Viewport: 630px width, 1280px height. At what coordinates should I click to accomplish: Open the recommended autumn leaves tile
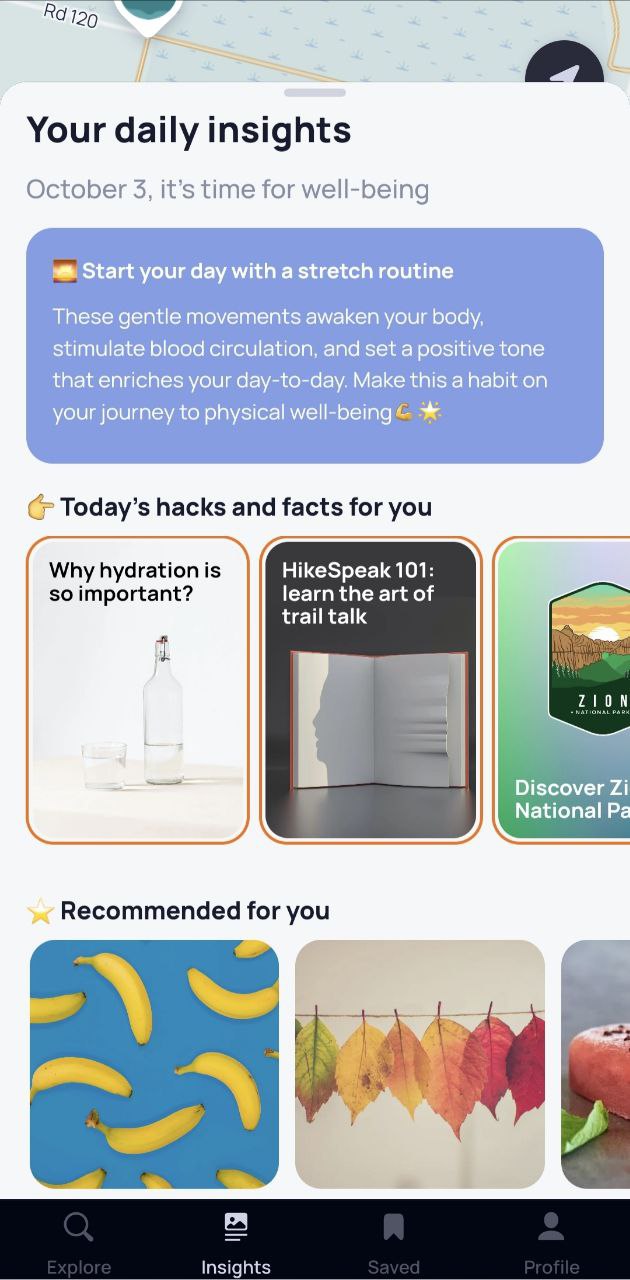click(420, 1064)
